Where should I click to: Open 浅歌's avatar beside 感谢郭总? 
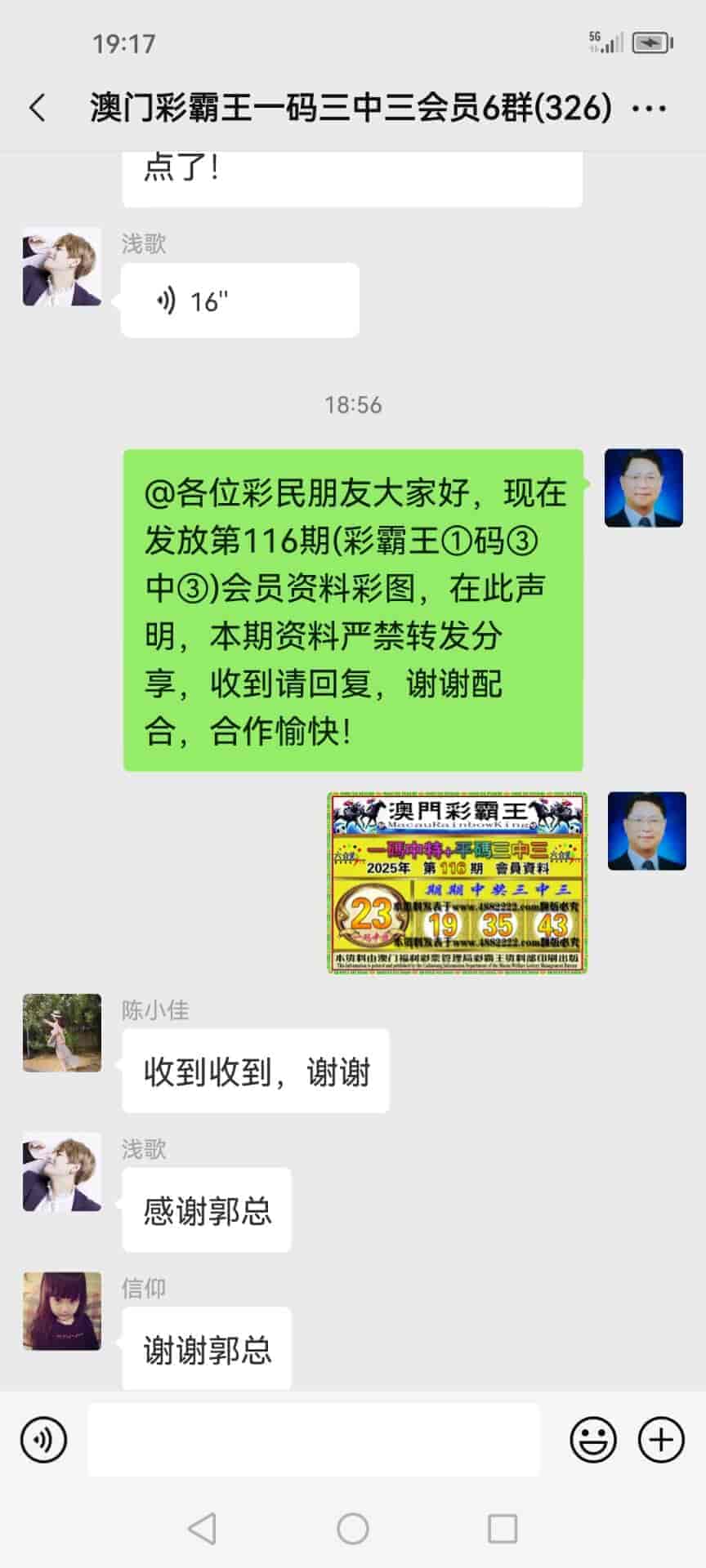(x=62, y=1171)
